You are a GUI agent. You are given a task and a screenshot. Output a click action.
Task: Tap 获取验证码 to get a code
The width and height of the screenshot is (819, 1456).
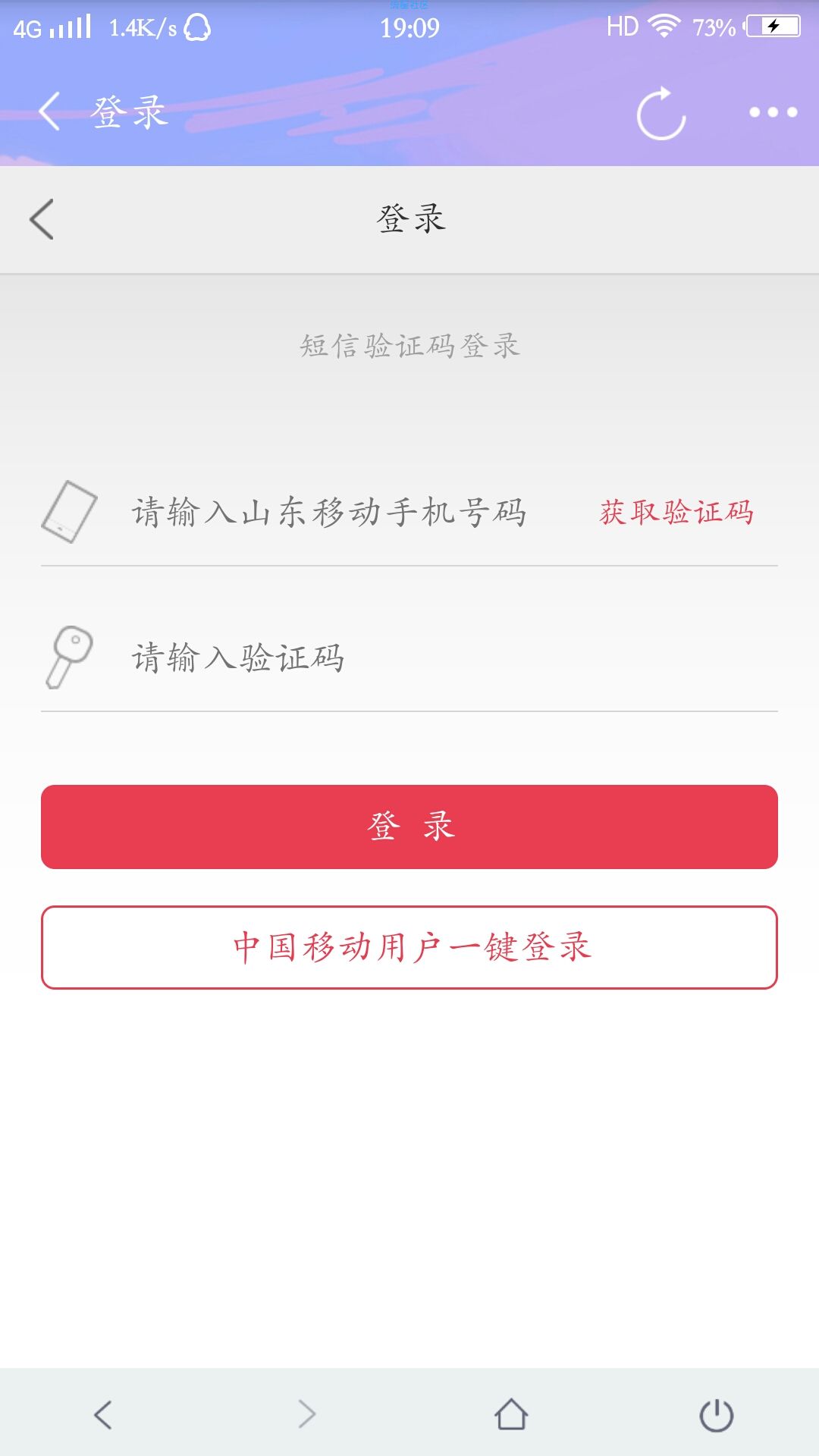(676, 513)
